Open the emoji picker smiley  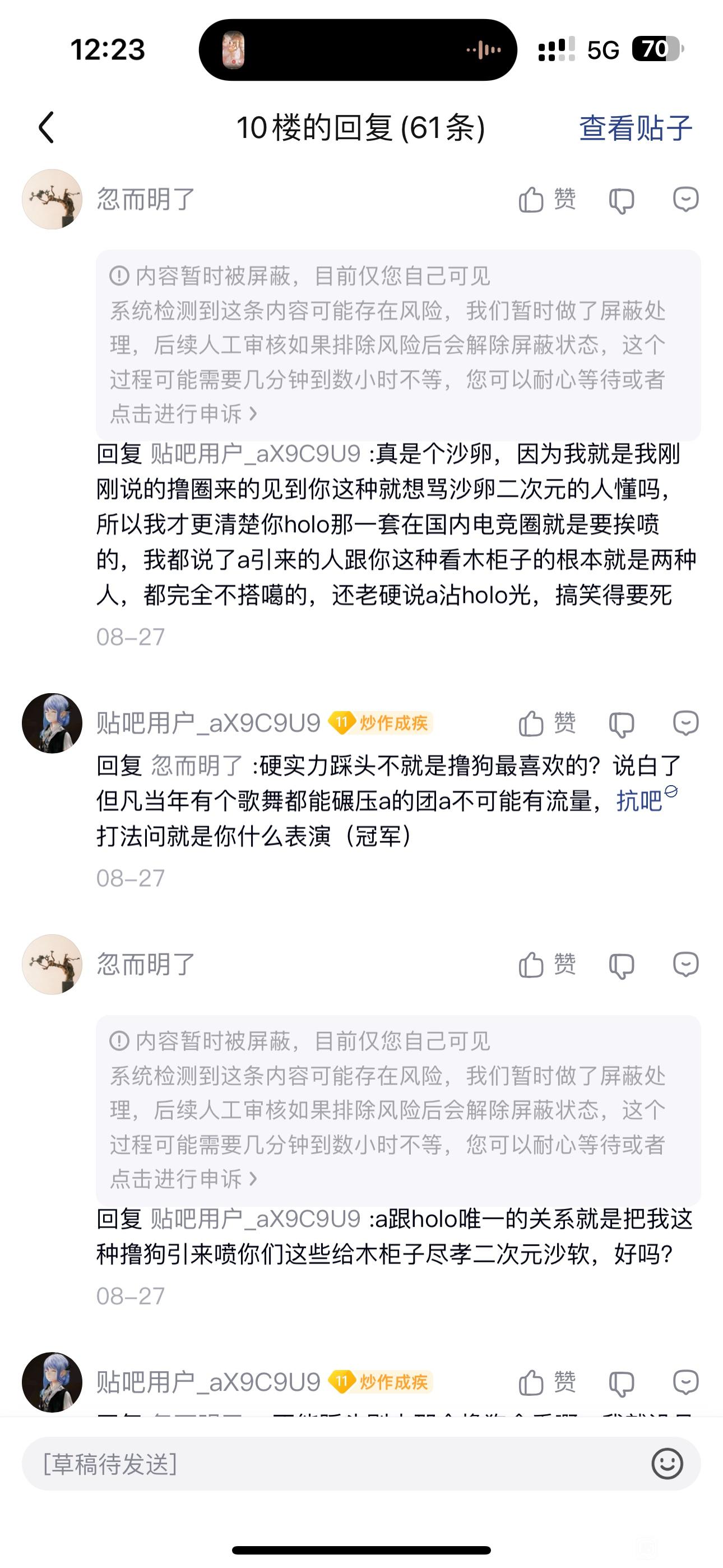click(667, 1464)
